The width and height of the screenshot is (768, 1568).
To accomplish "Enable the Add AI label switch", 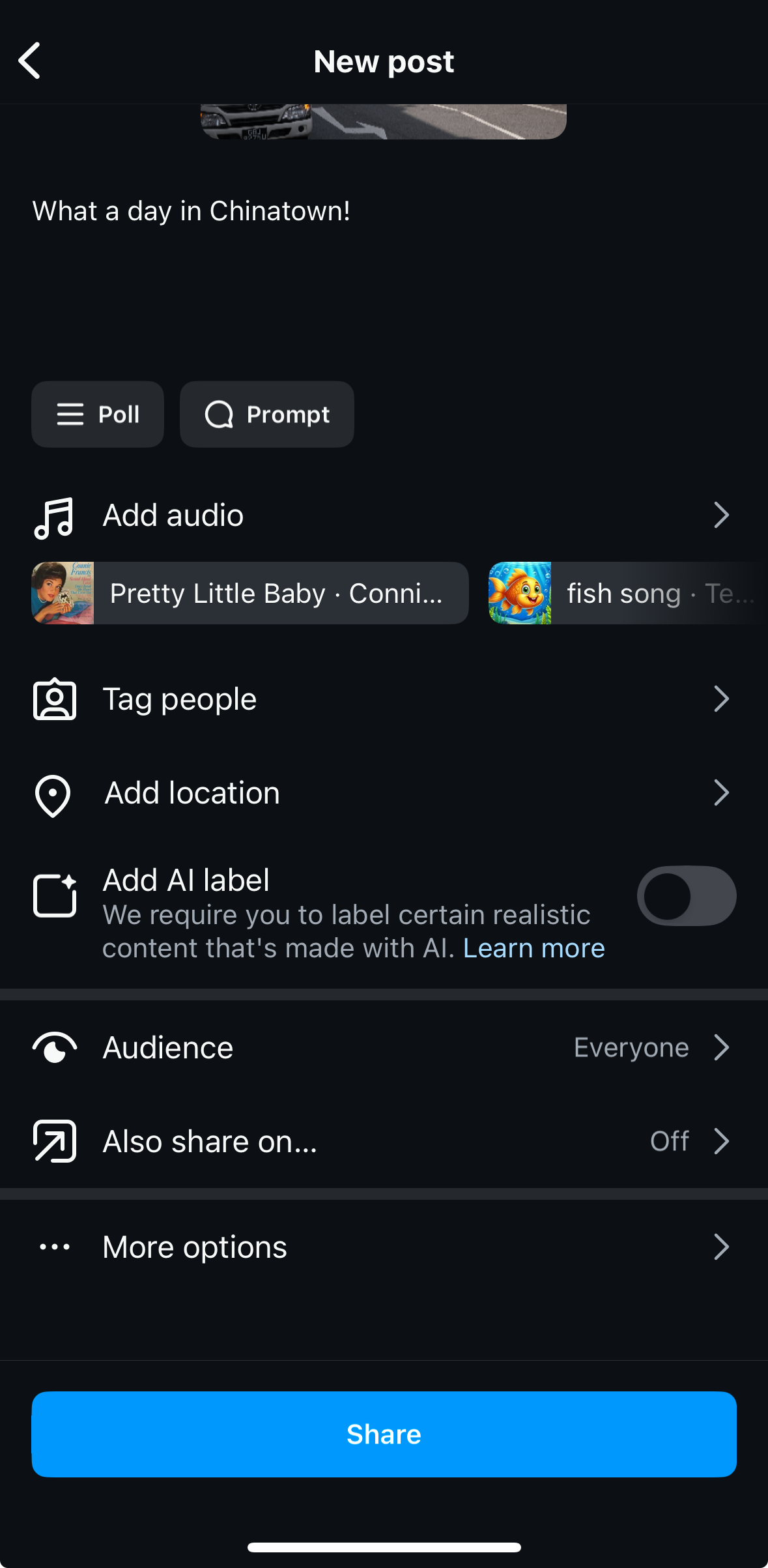I will pos(687,896).
